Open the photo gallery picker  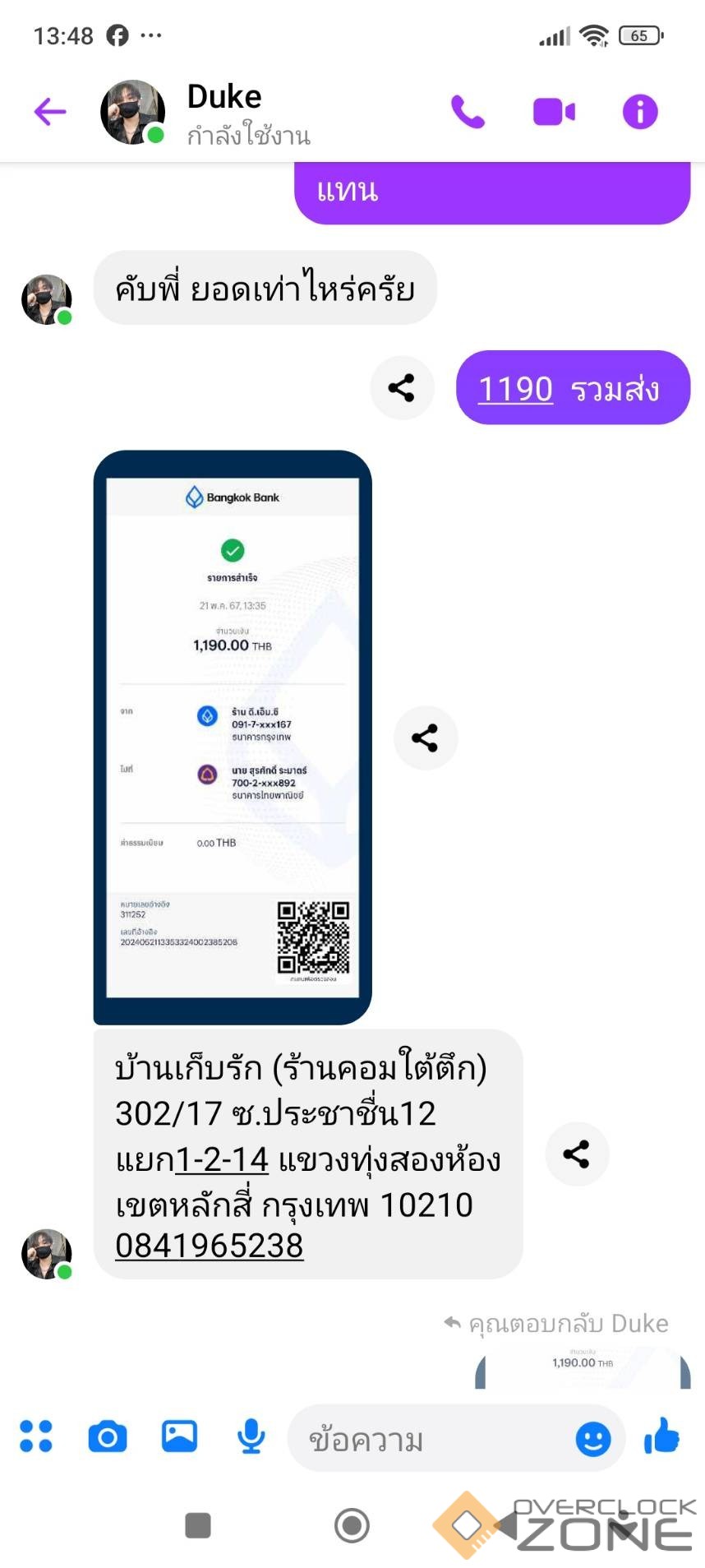tap(179, 1436)
